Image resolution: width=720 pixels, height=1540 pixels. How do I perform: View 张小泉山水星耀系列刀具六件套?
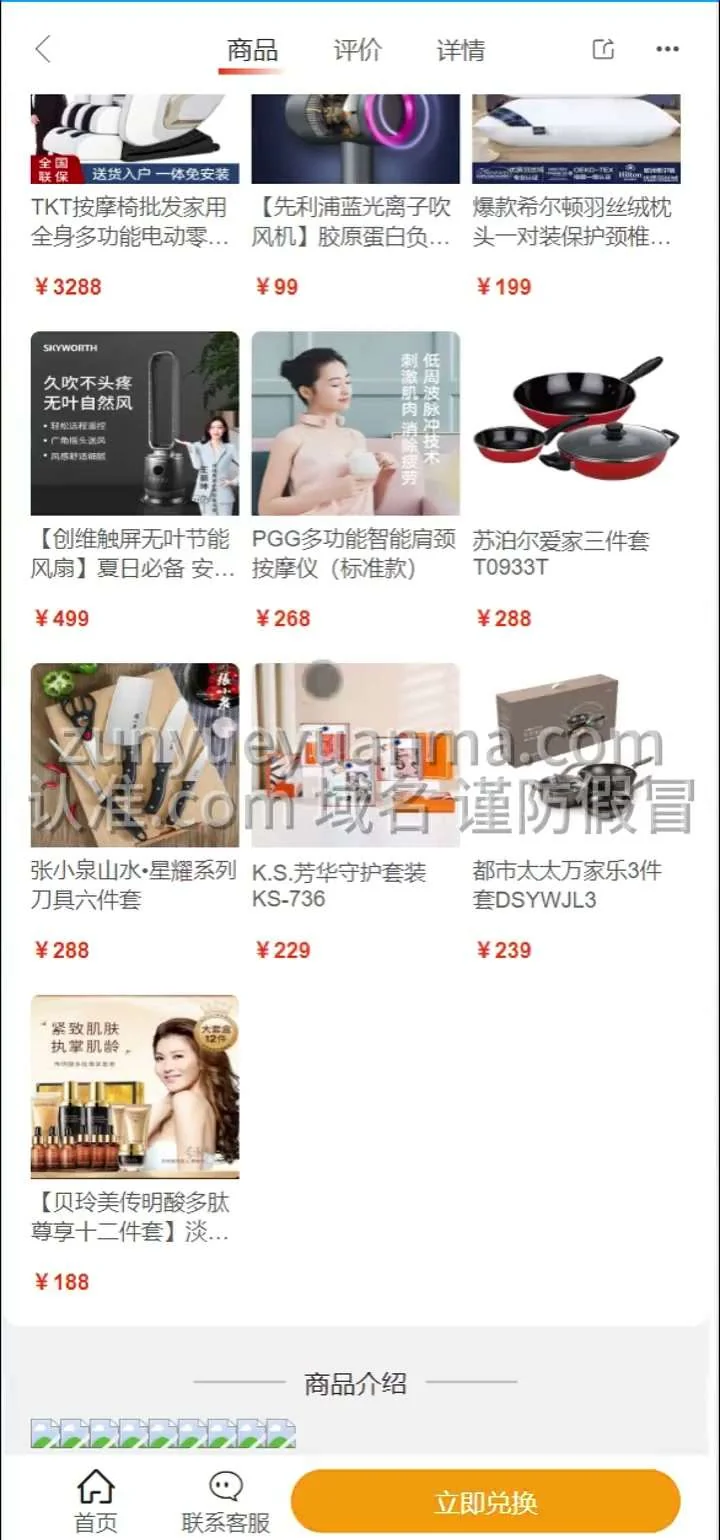[x=135, y=800]
